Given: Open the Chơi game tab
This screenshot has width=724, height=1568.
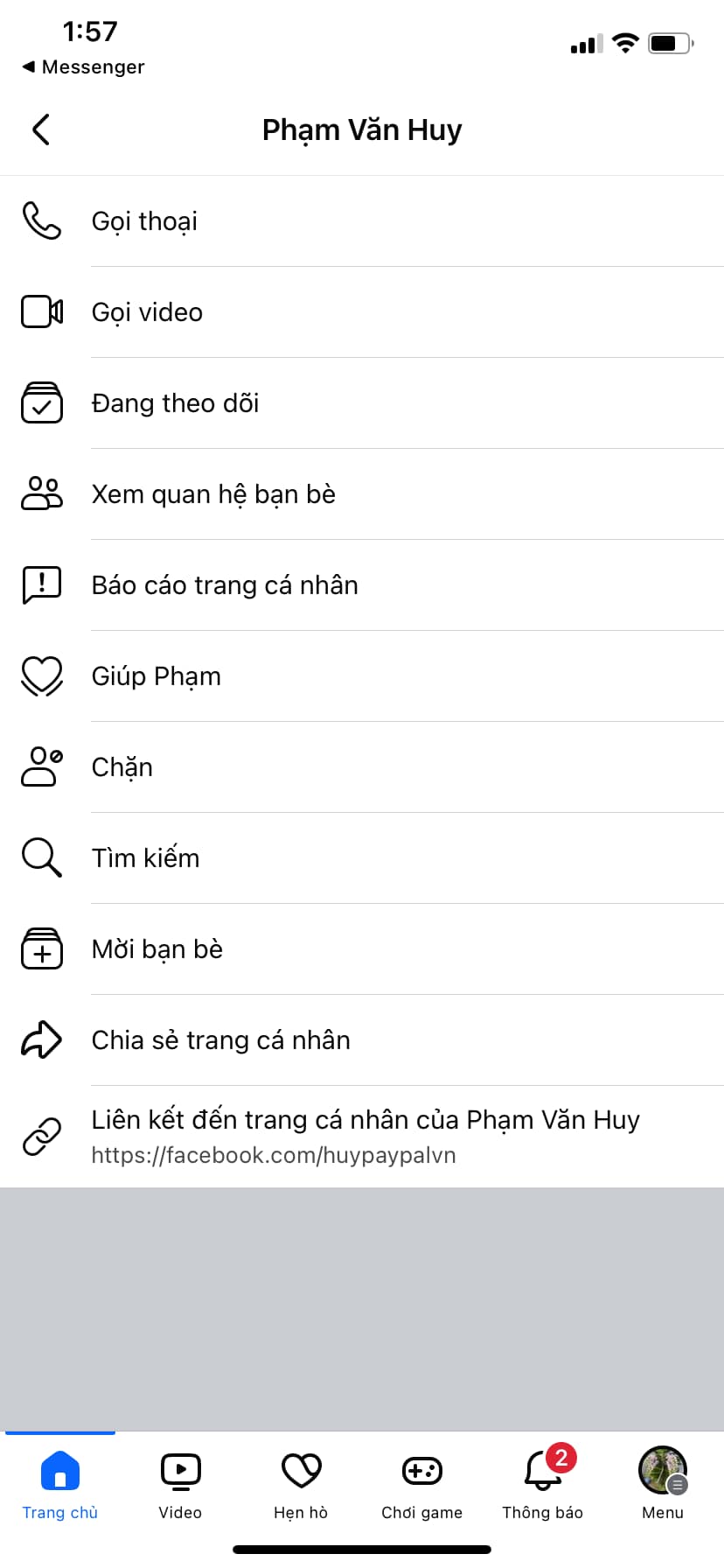Looking at the screenshot, I should click(421, 1484).
